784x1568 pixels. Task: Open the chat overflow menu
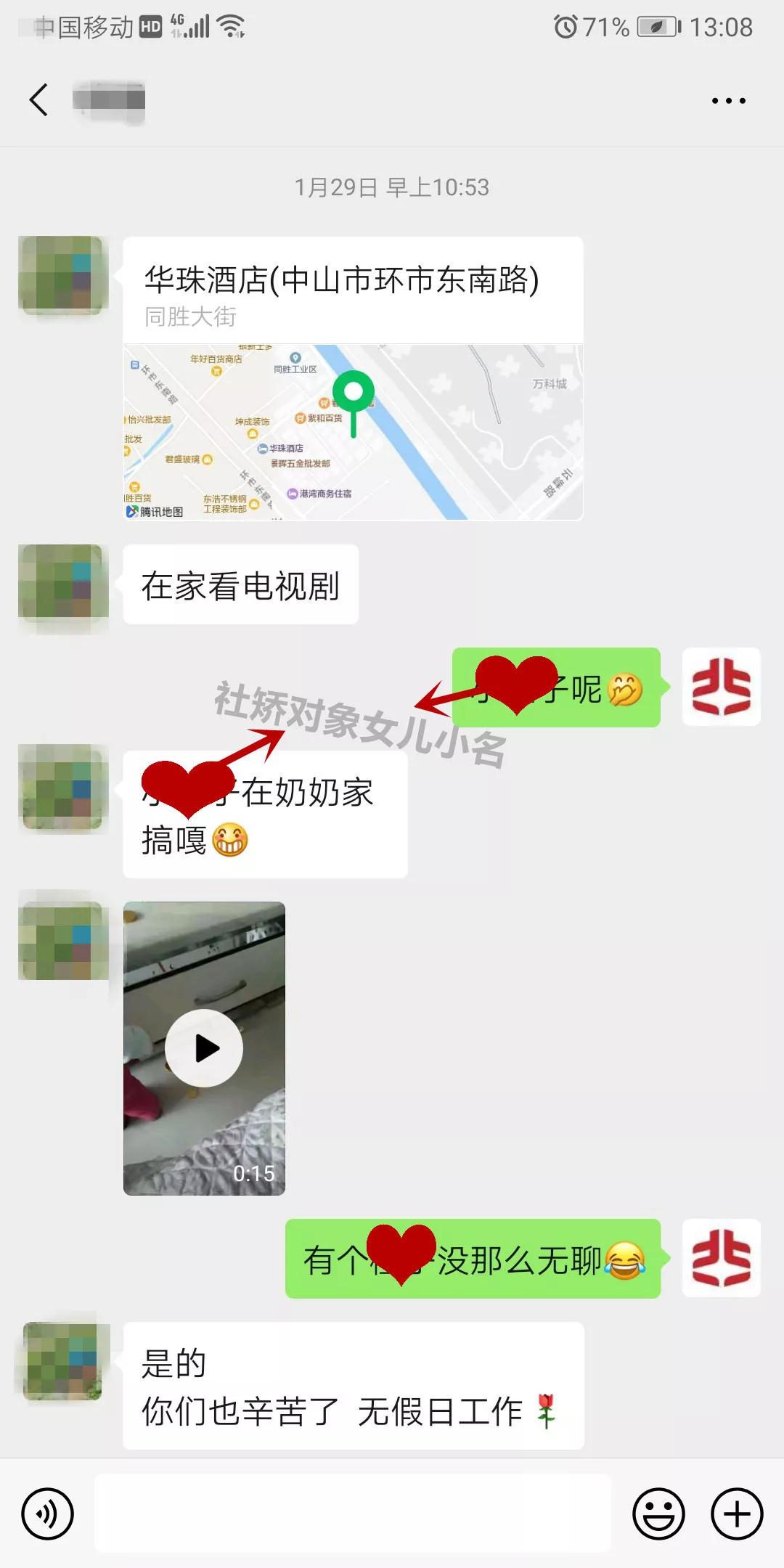[728, 101]
